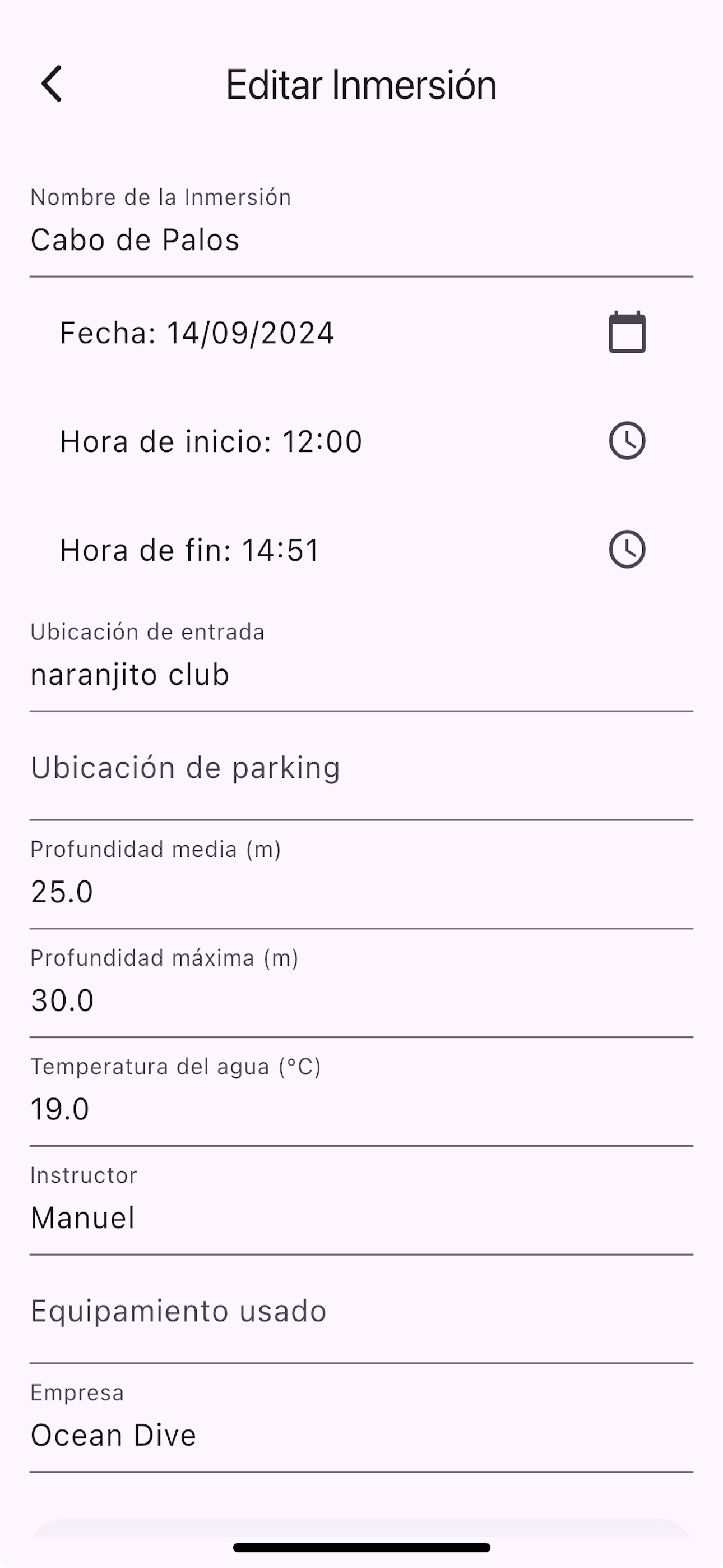
Task: Tap the clock icon for Hora de inicio
Action: [x=627, y=441]
